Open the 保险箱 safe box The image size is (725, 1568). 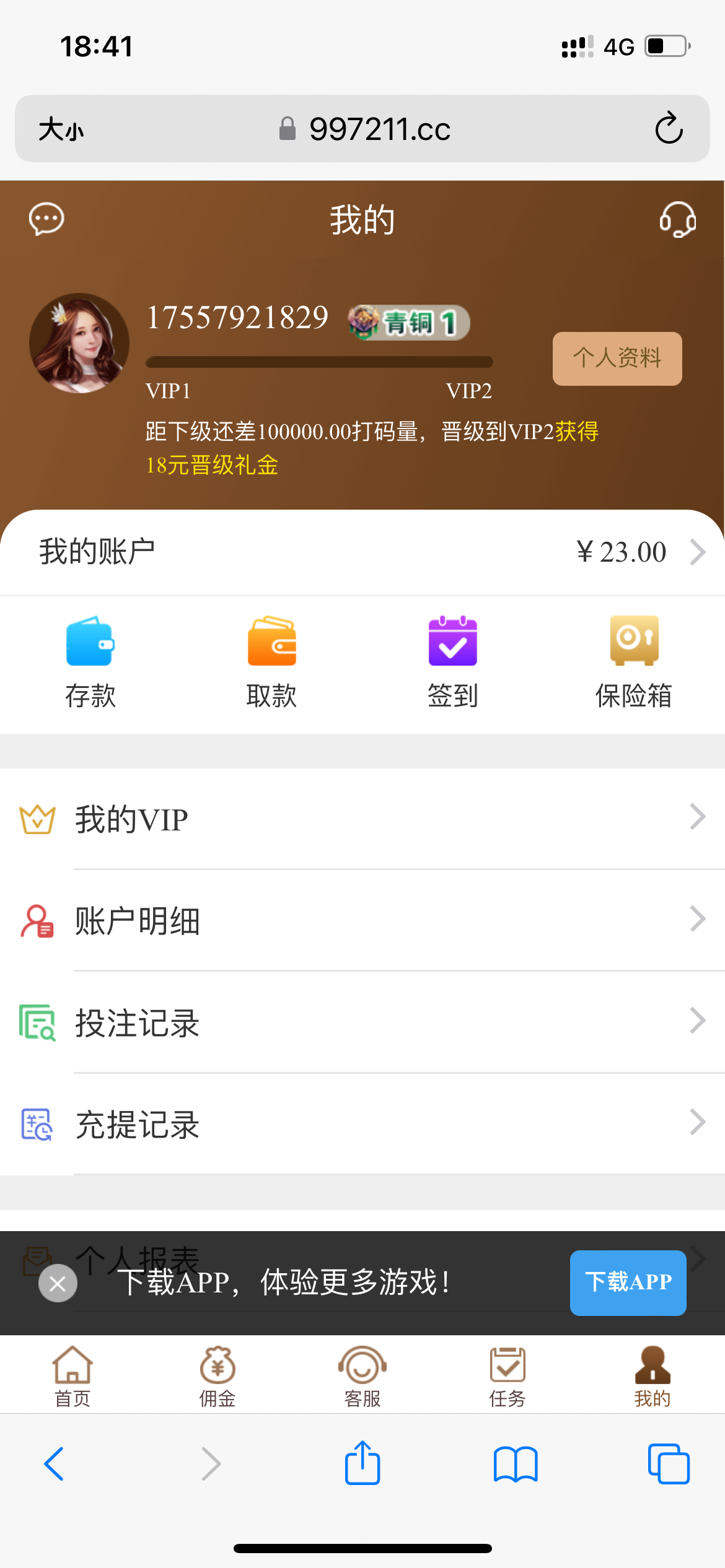pyautogui.click(x=634, y=661)
